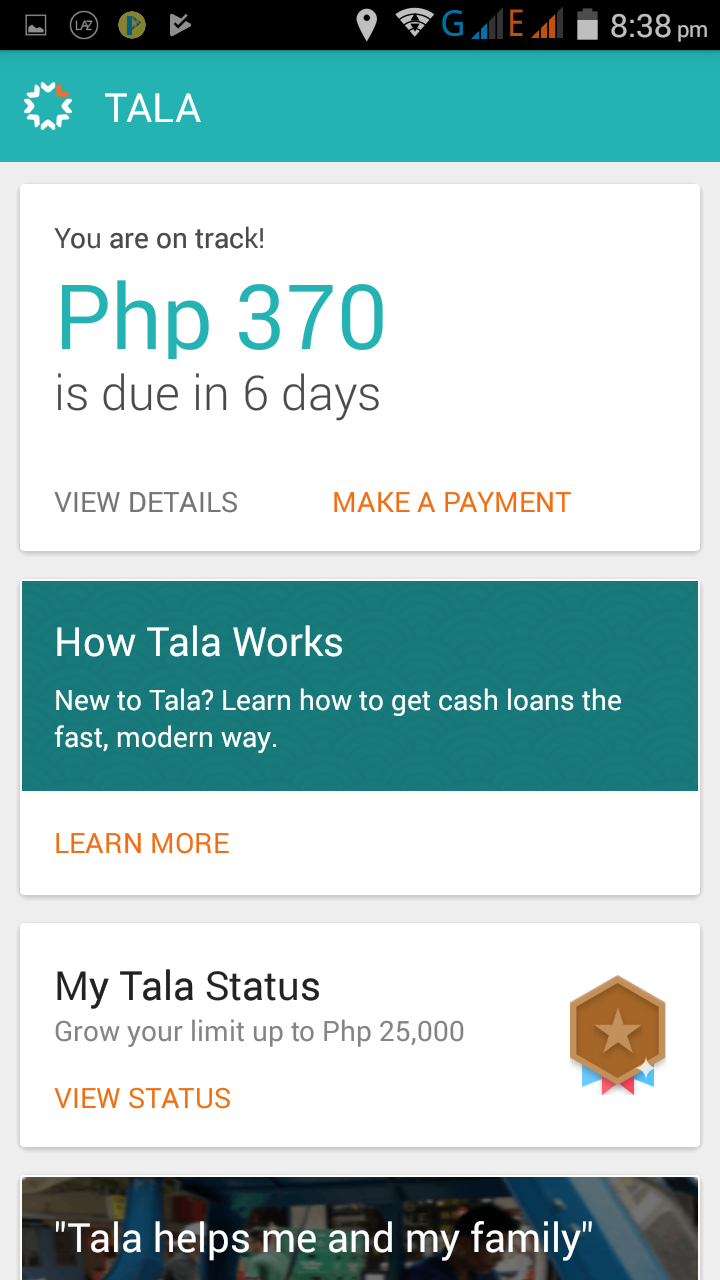Select the TALA title in the app bar
Viewport: 720px width, 1280px height.
pyautogui.click(x=152, y=110)
